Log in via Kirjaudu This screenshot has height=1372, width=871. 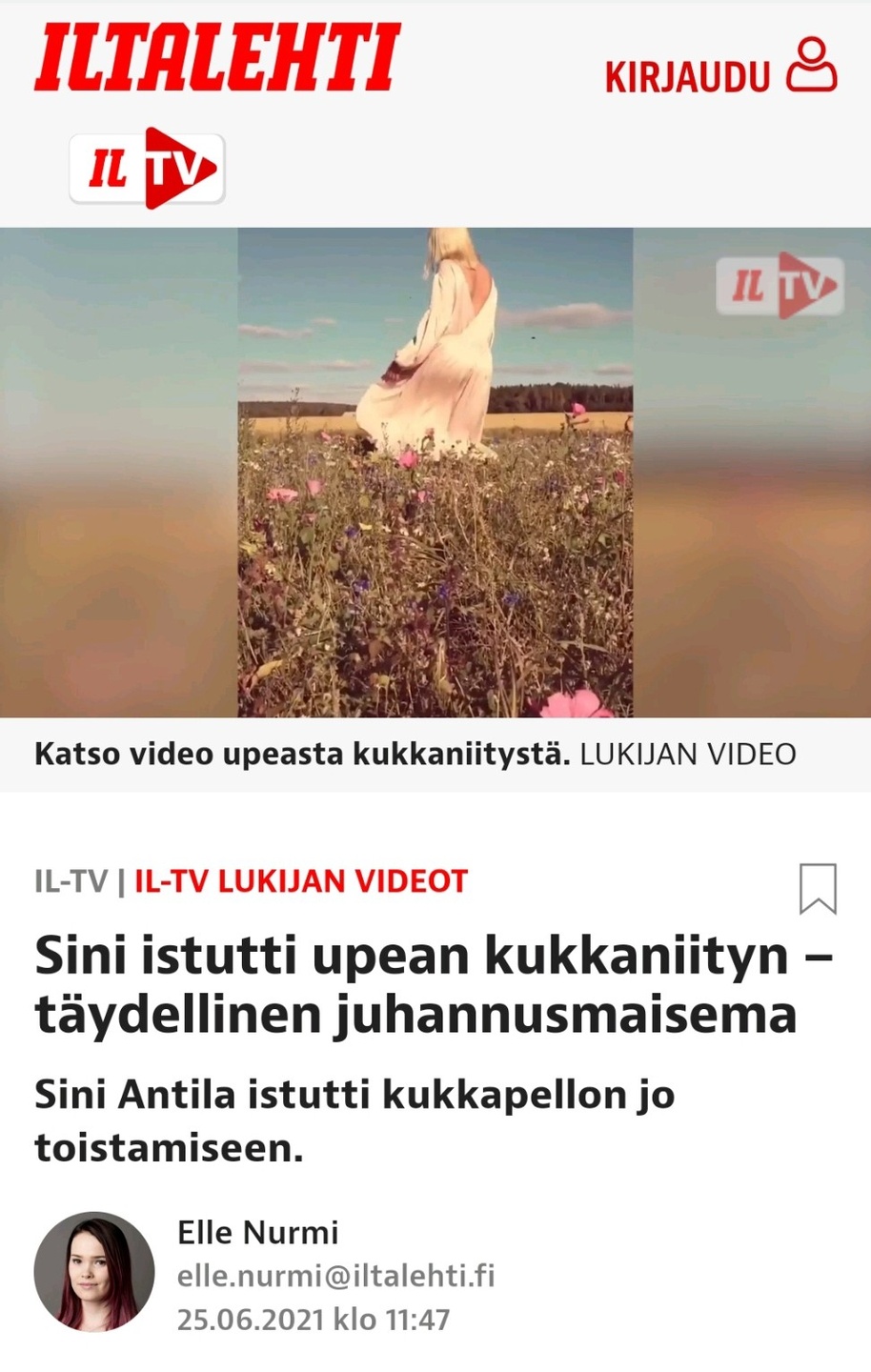pos(720,67)
